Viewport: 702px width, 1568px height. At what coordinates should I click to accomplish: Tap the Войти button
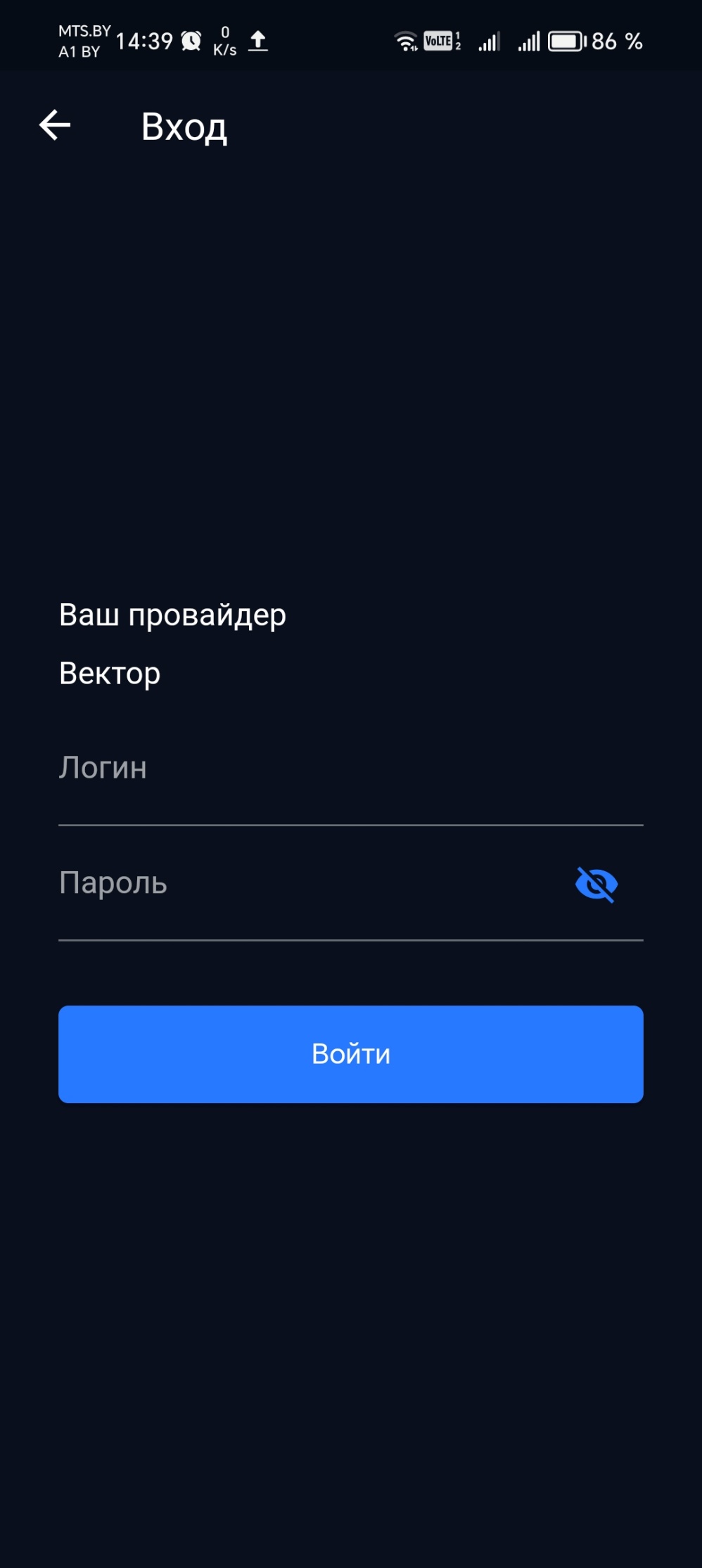tap(351, 1054)
